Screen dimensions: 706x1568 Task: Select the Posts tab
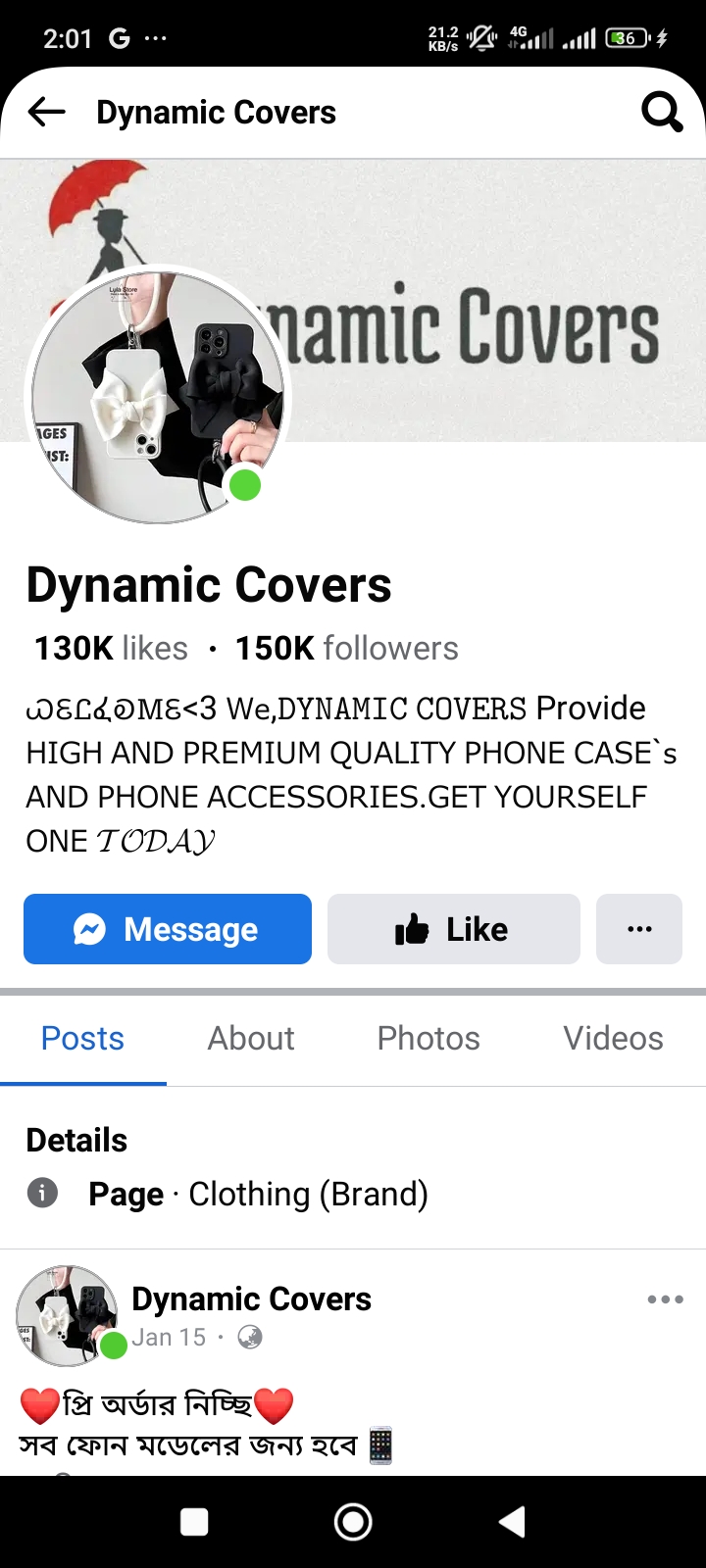[x=82, y=1038]
